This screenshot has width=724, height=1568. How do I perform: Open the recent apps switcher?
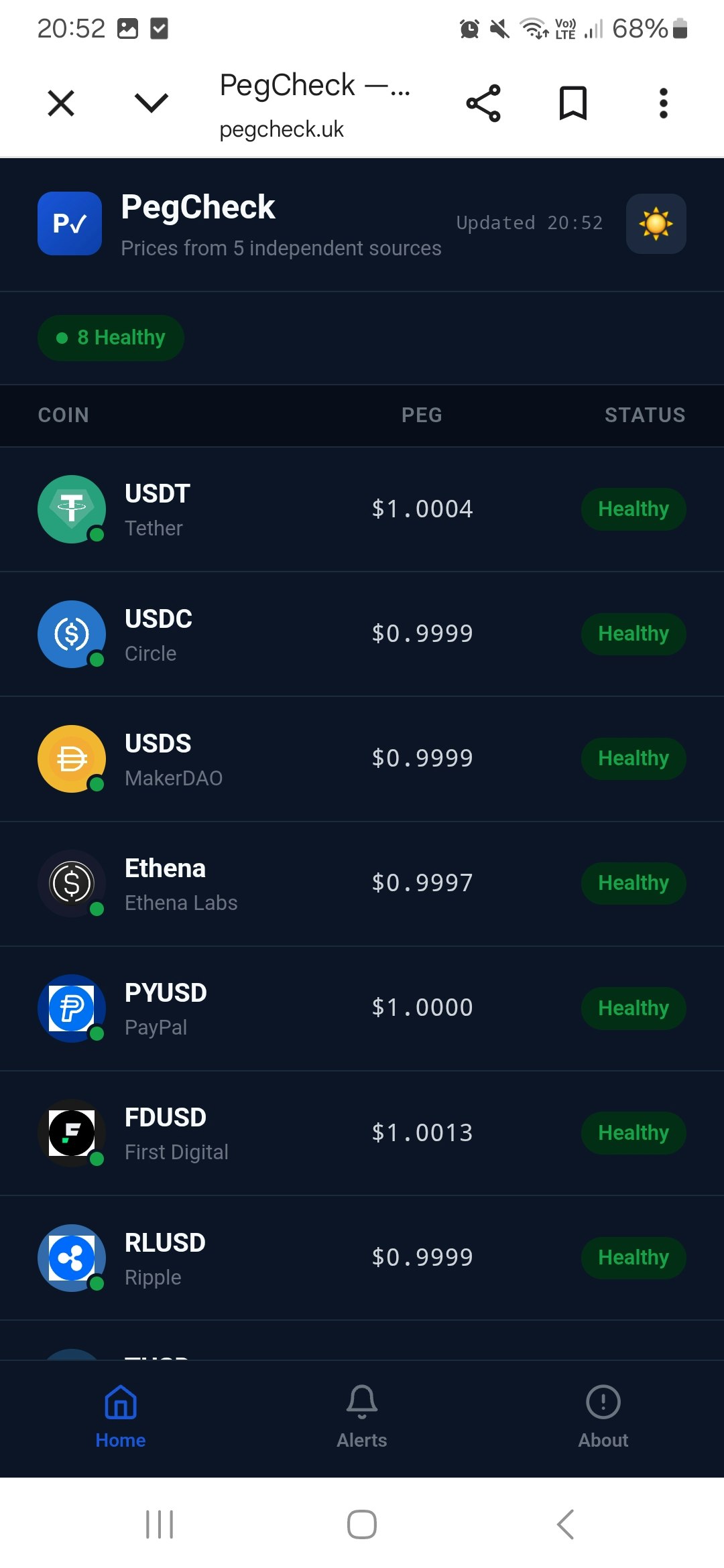point(160,1524)
